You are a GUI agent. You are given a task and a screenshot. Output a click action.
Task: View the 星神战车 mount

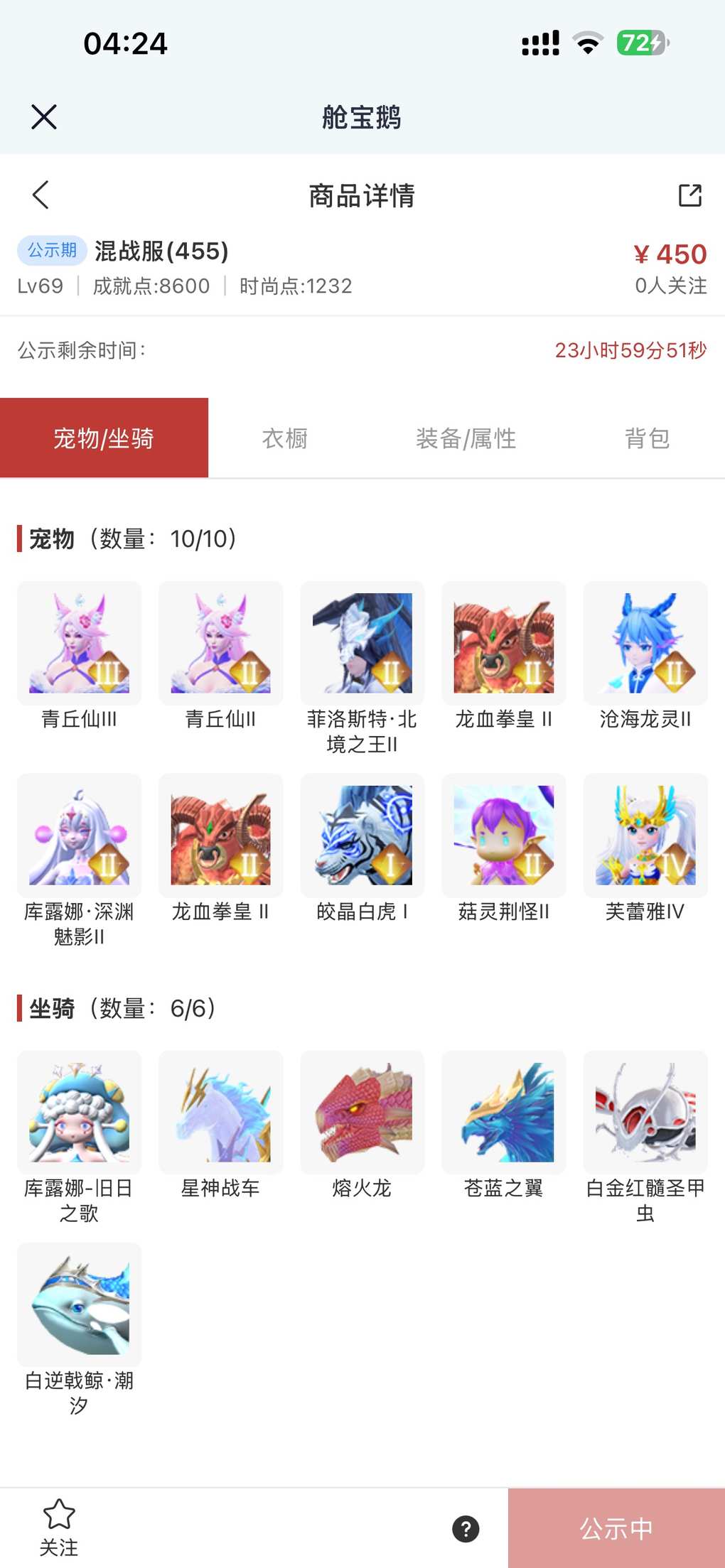point(220,1113)
